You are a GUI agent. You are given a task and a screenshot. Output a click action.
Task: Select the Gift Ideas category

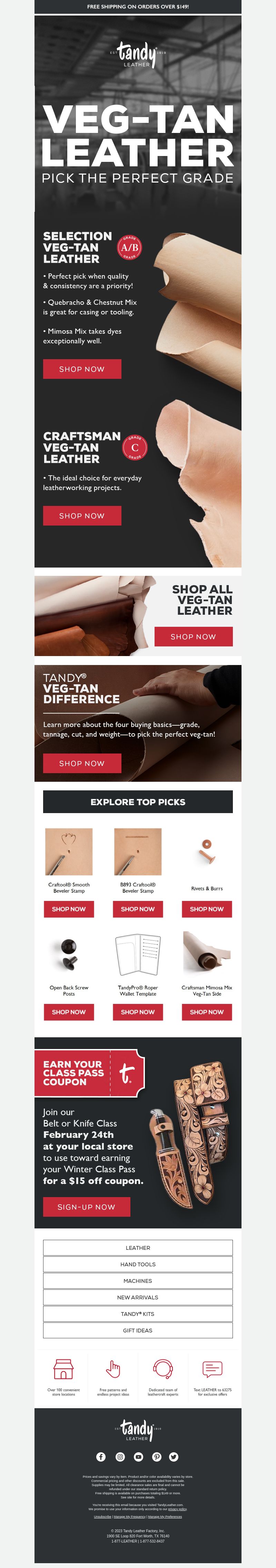coord(138,1331)
